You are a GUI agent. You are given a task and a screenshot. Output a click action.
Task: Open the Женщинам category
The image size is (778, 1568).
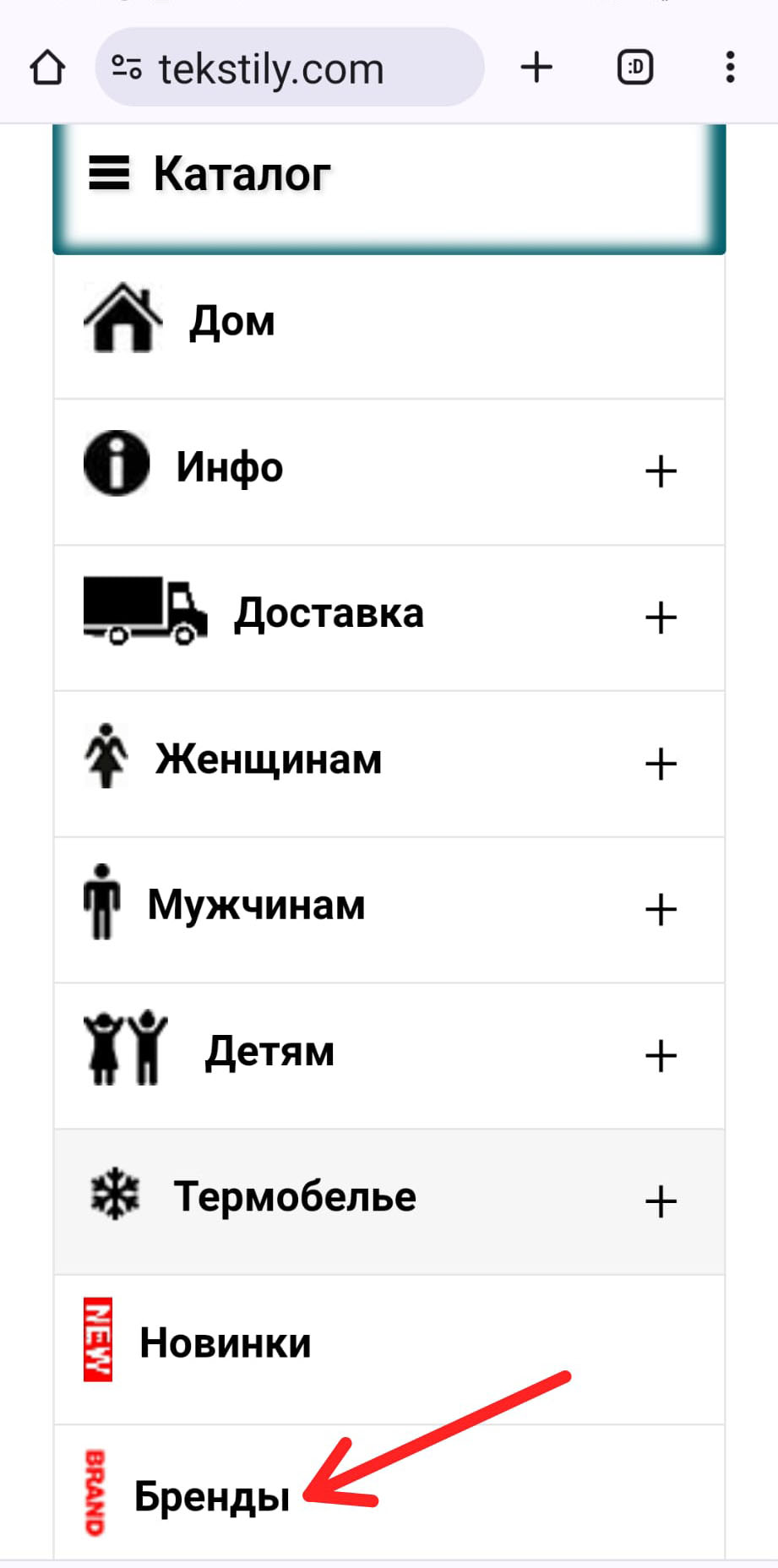pos(268,759)
